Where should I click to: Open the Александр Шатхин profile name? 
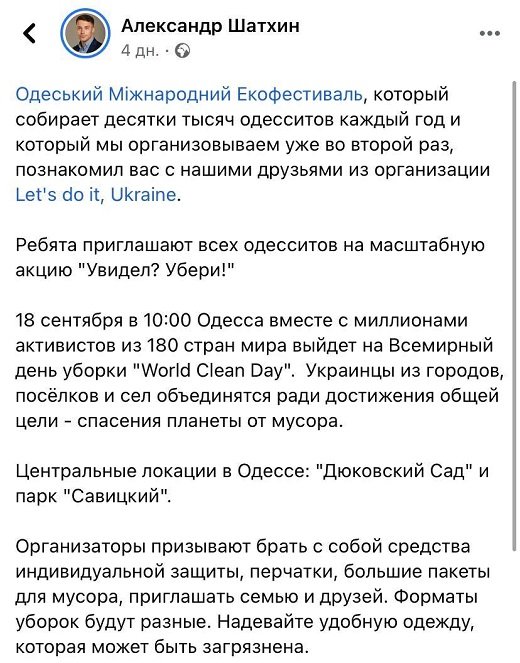pos(211,26)
